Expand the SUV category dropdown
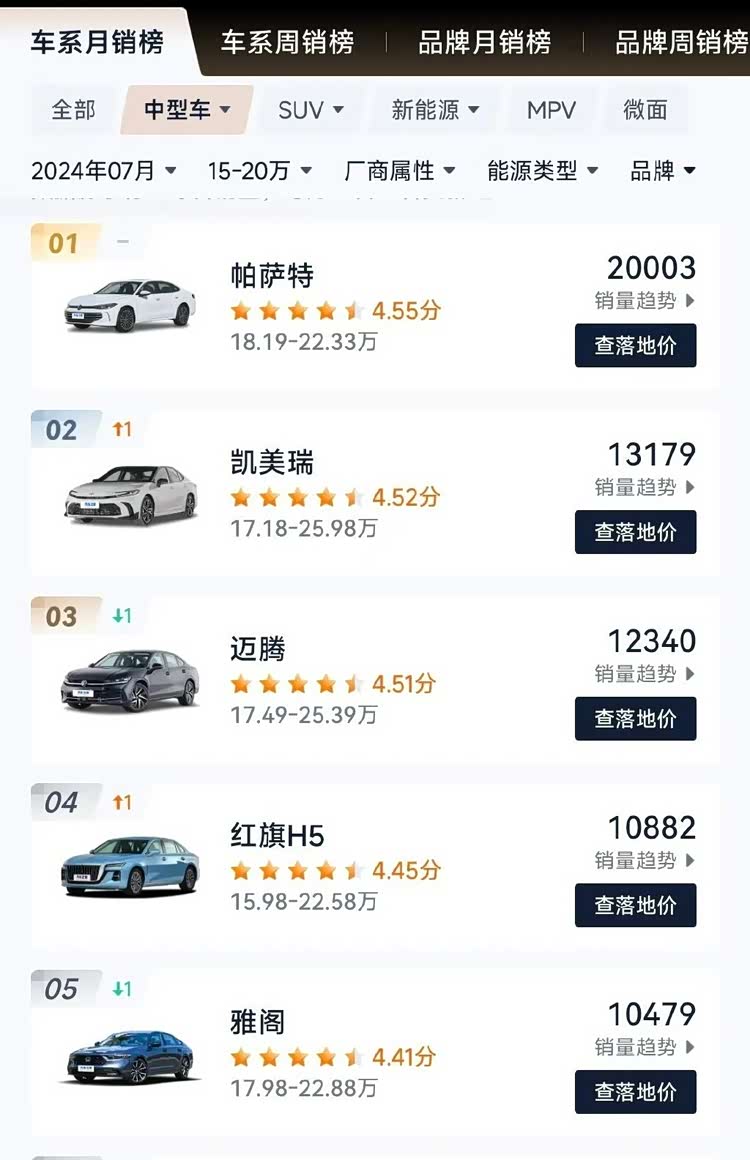The image size is (750, 1160). (311, 110)
